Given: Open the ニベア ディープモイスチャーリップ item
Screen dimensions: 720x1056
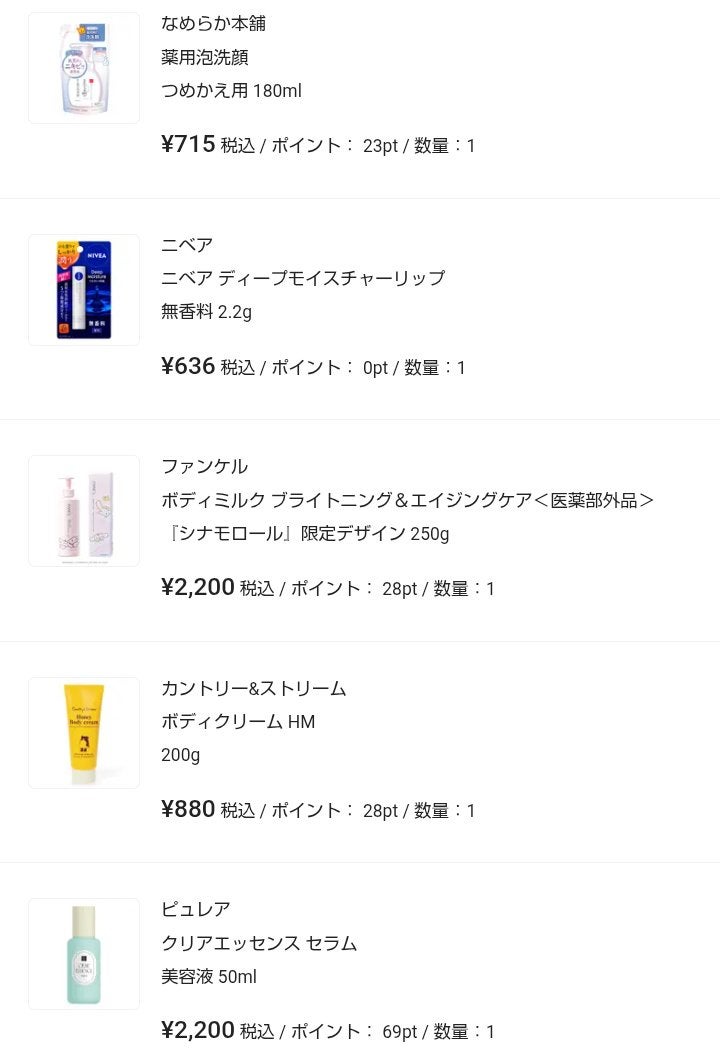Looking at the screenshot, I should click(360, 309).
